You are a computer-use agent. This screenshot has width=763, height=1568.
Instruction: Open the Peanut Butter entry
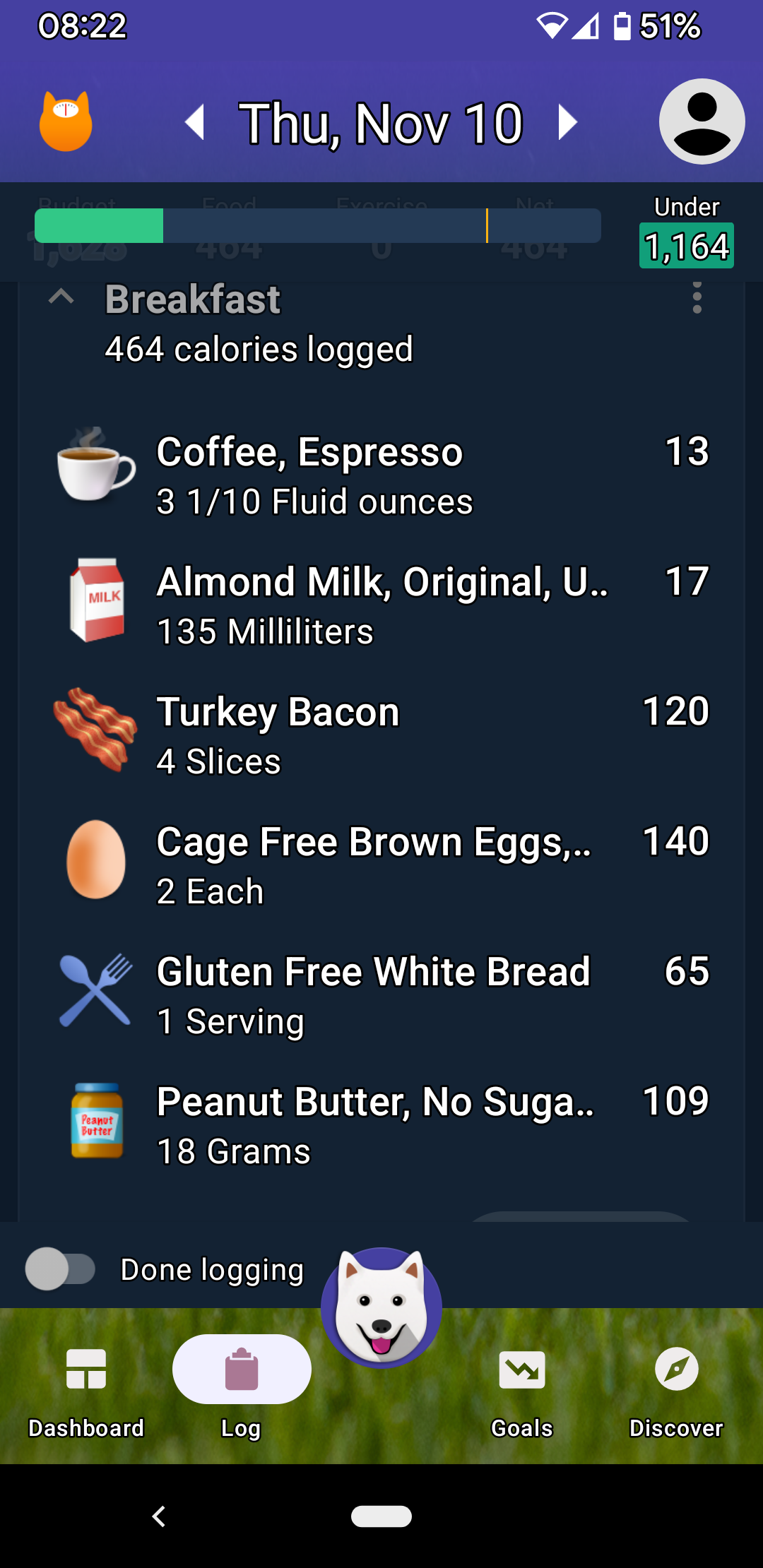pos(381,1125)
